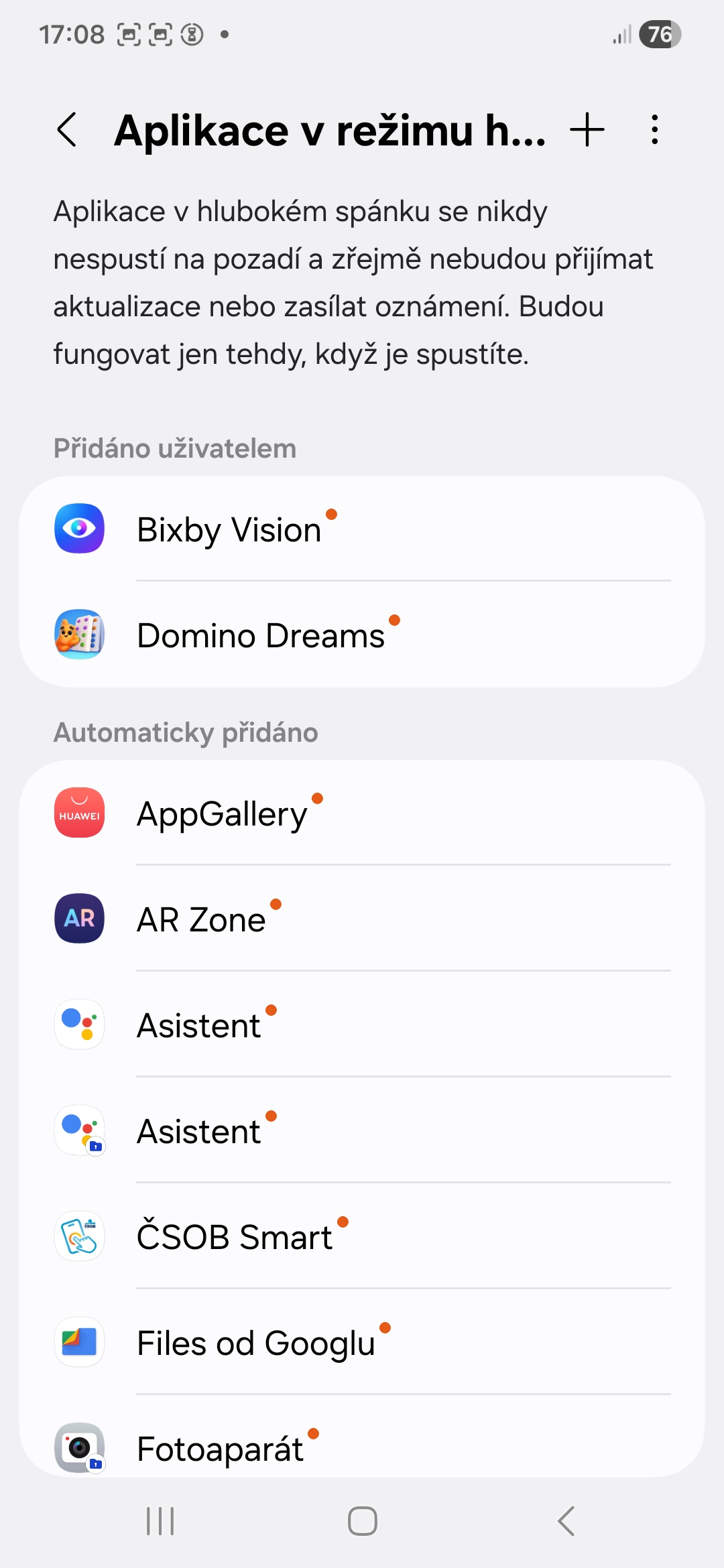
Task: Go back from the deep sleeping apps screen
Action: click(67, 129)
